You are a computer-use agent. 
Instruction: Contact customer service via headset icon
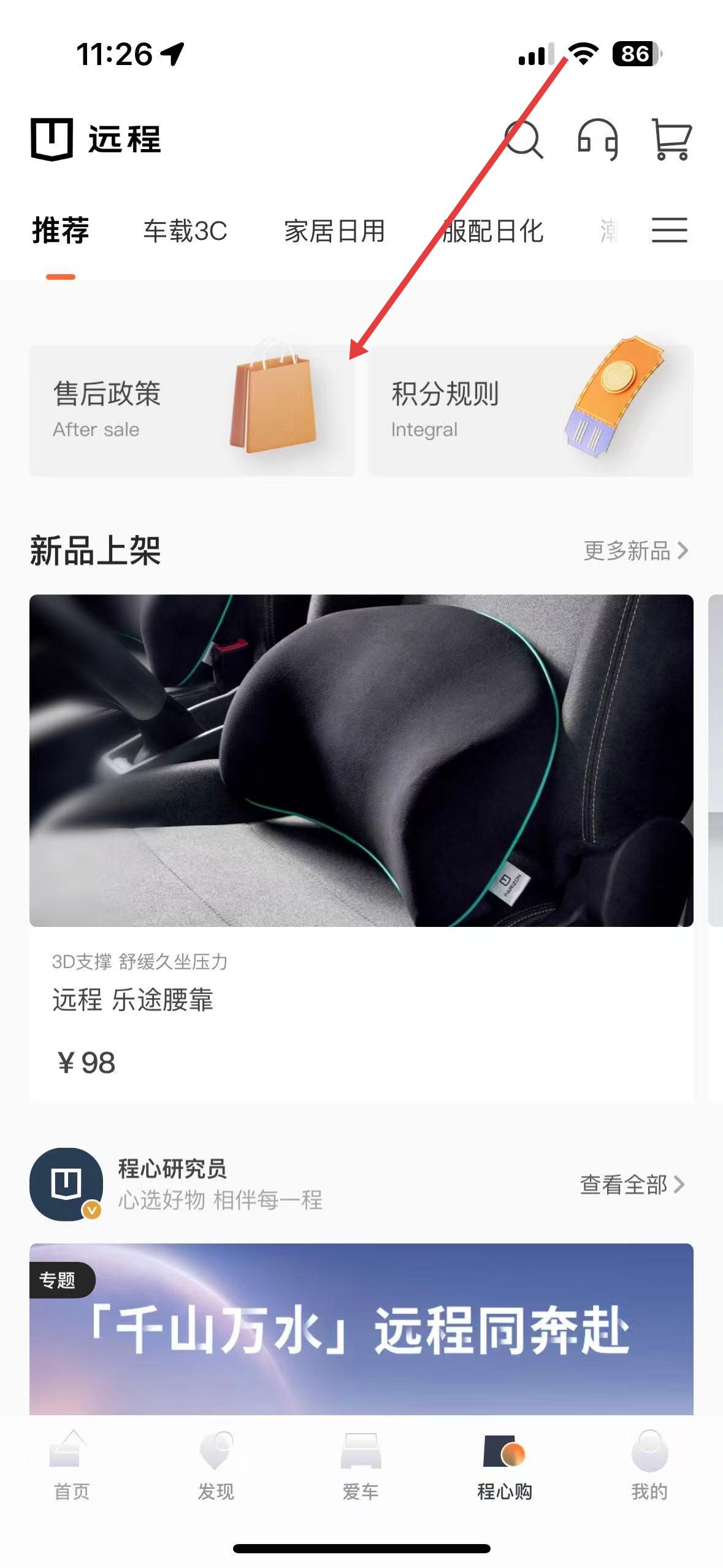coord(597,139)
